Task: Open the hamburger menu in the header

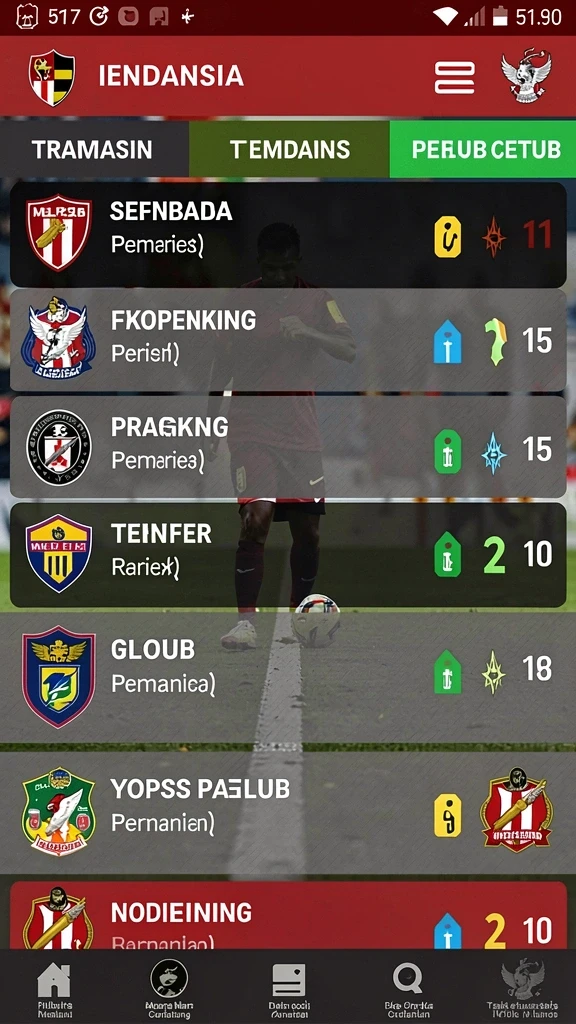Action: point(455,78)
